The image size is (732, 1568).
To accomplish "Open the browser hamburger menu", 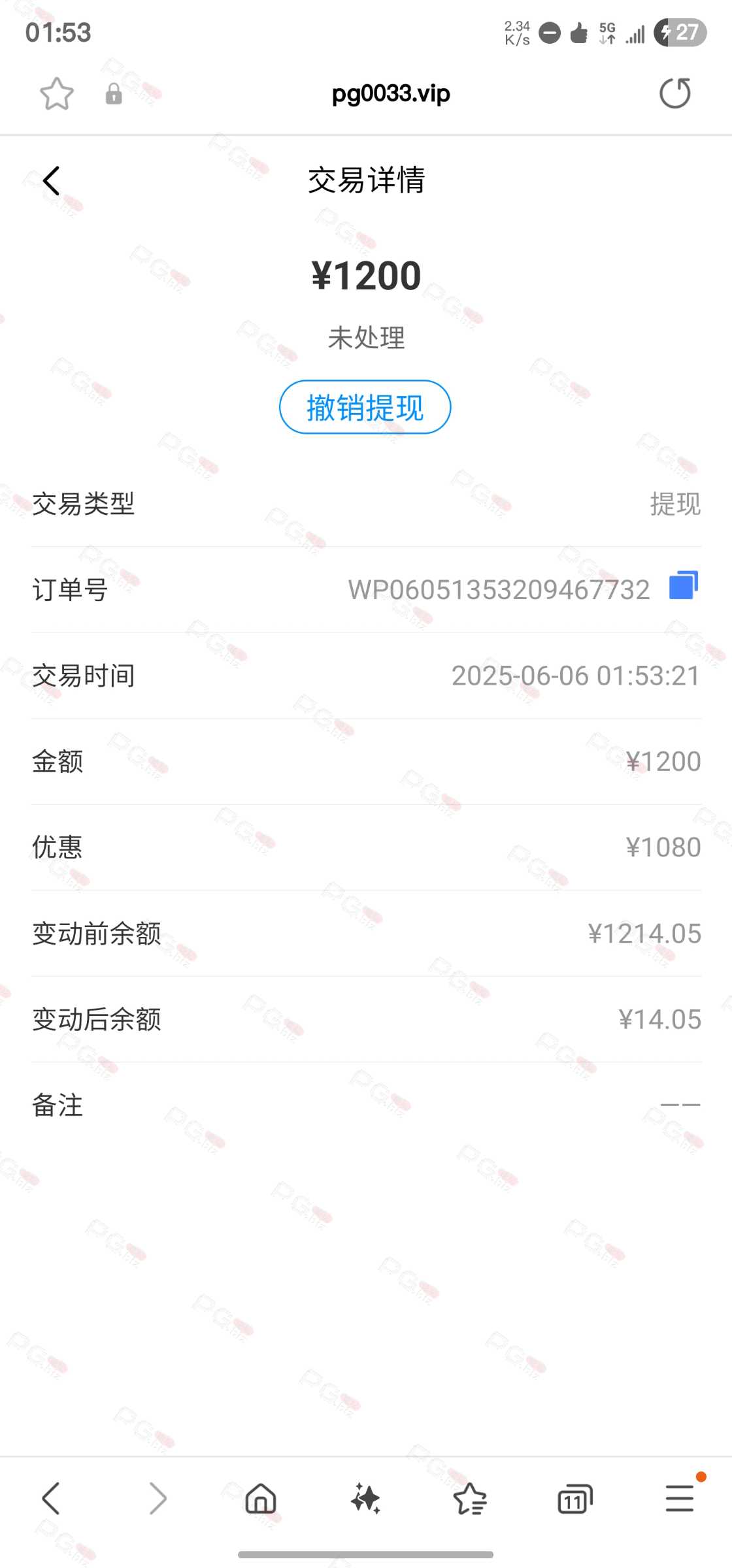I will point(680,1498).
